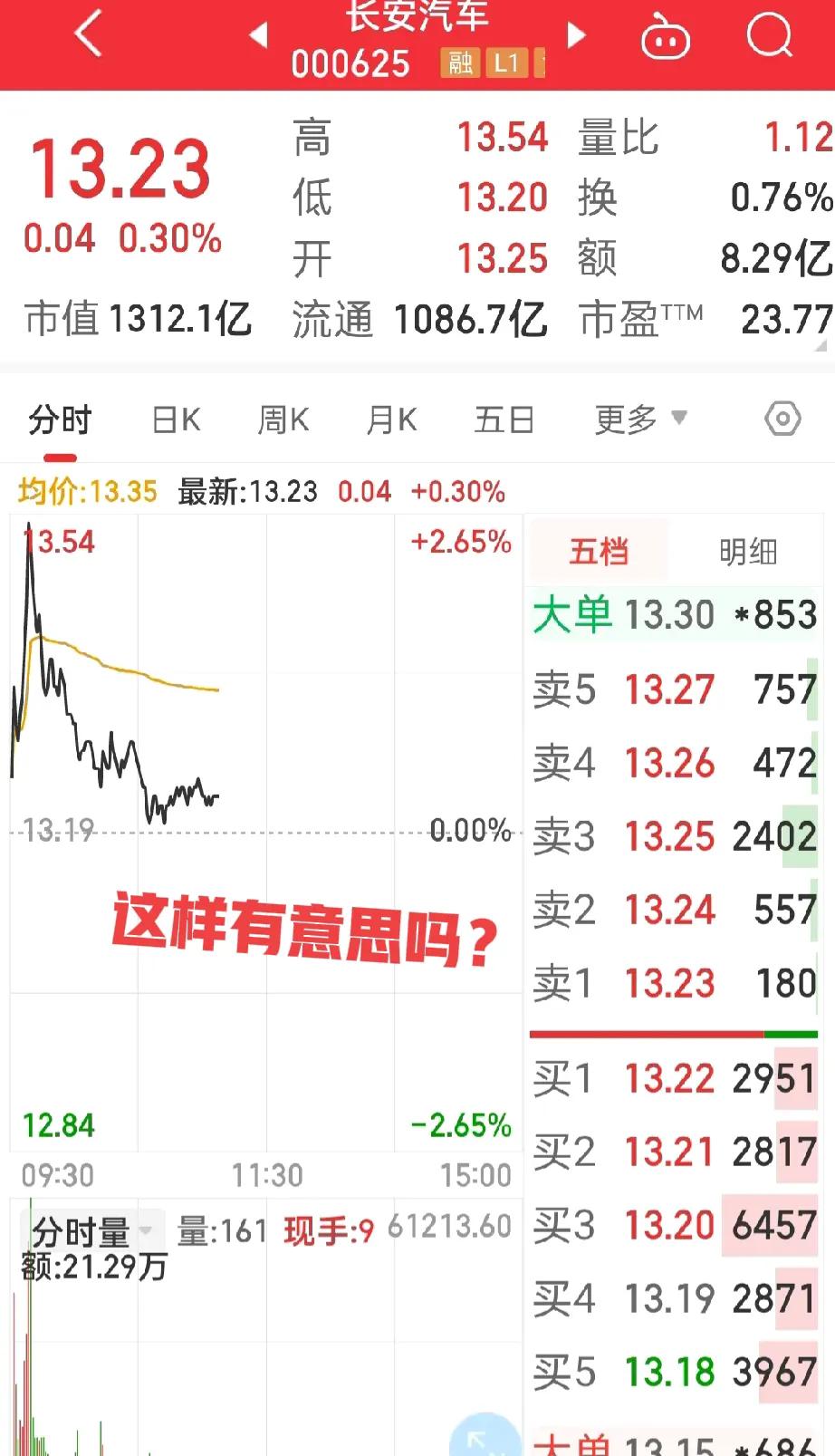
Task: Open the 更多 chart type dropdown
Action: pos(639,419)
